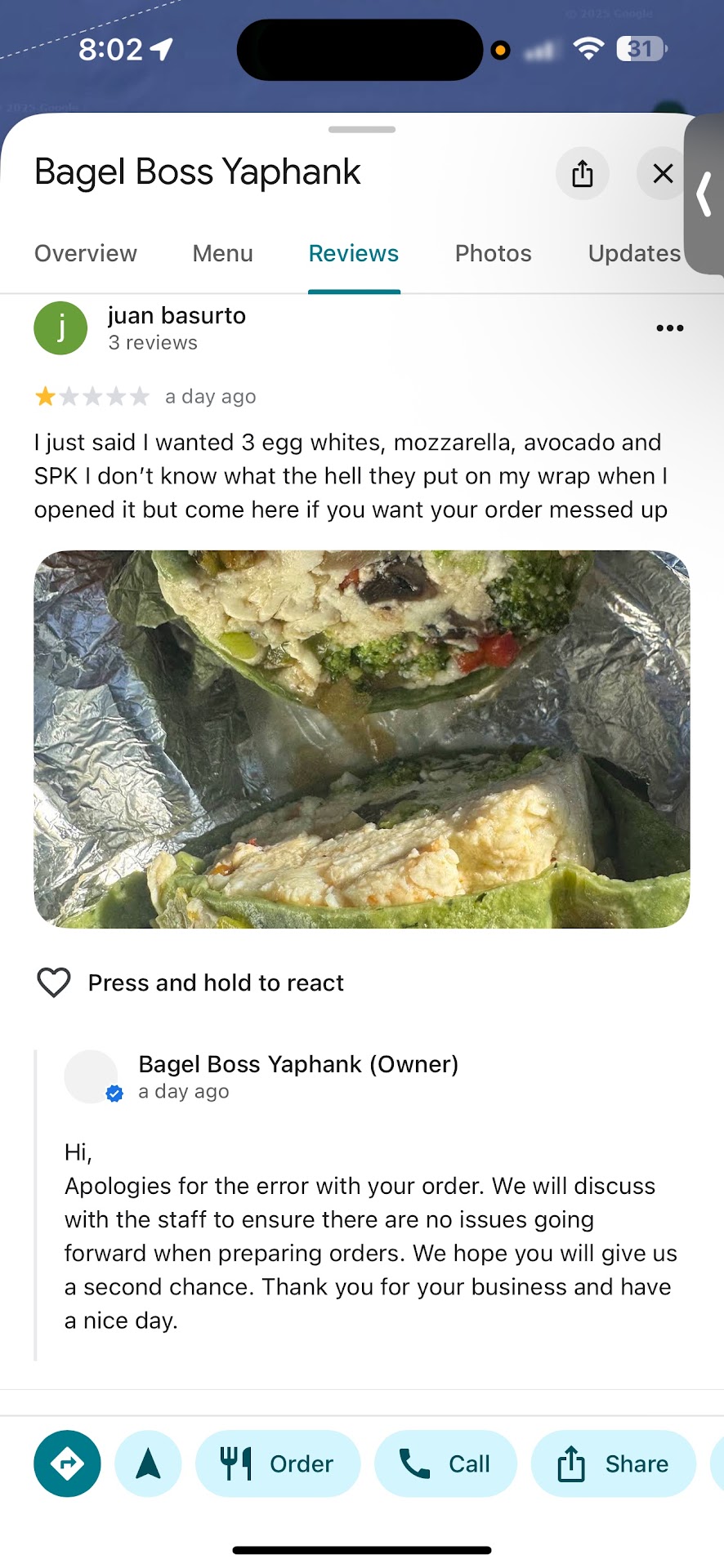Open the Updates tab

633,253
